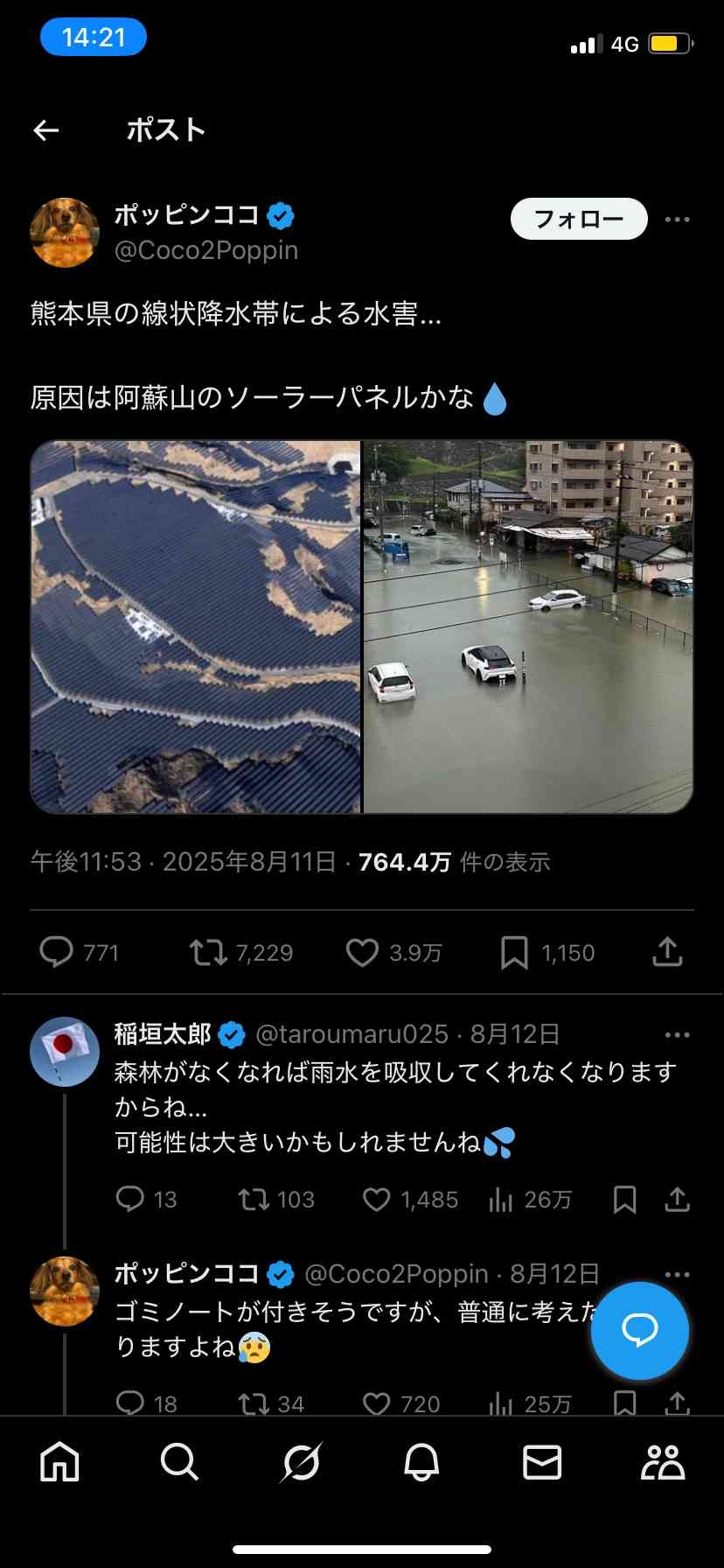The width and height of the screenshot is (724, 1568).
Task: Like the main post with 3.9万 likes
Action: [x=362, y=952]
